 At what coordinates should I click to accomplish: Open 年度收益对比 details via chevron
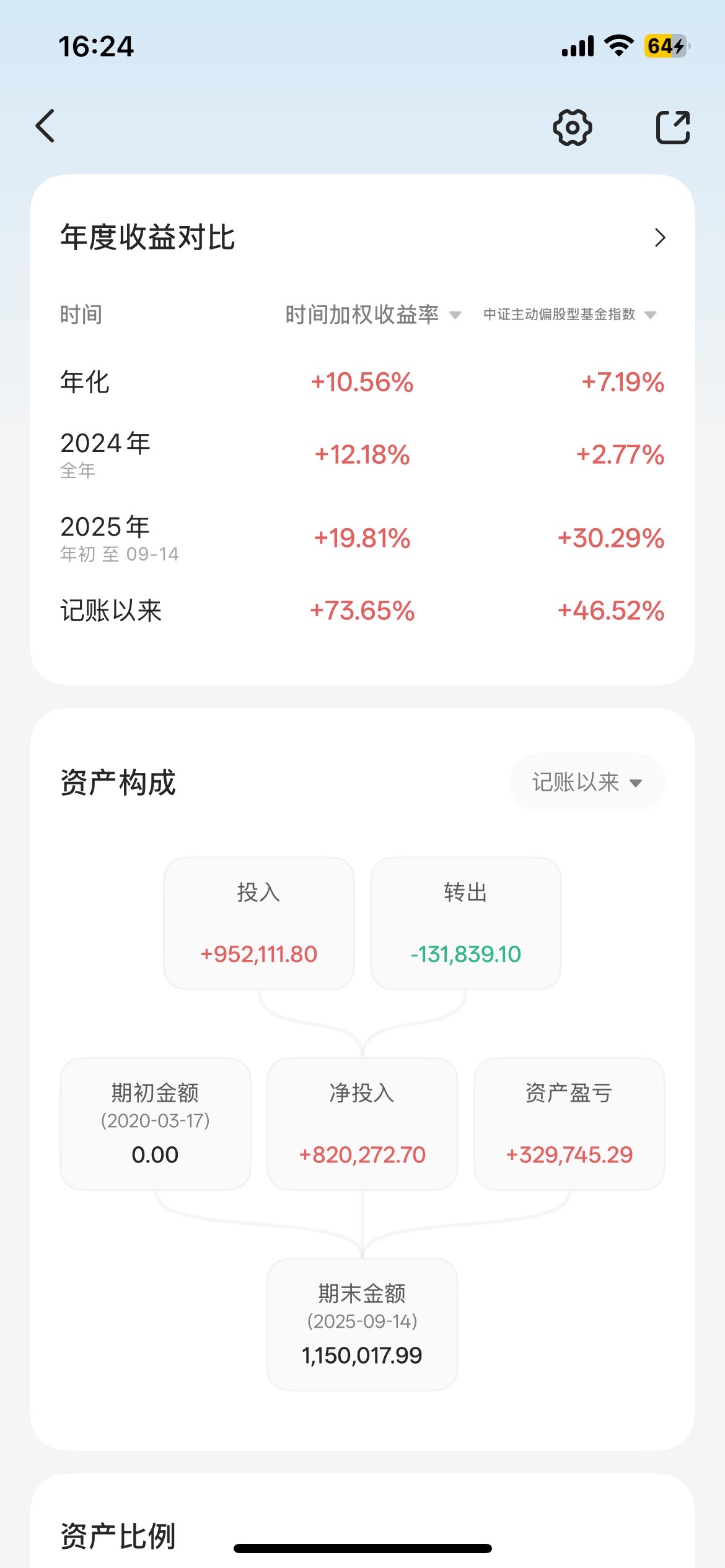(x=660, y=238)
